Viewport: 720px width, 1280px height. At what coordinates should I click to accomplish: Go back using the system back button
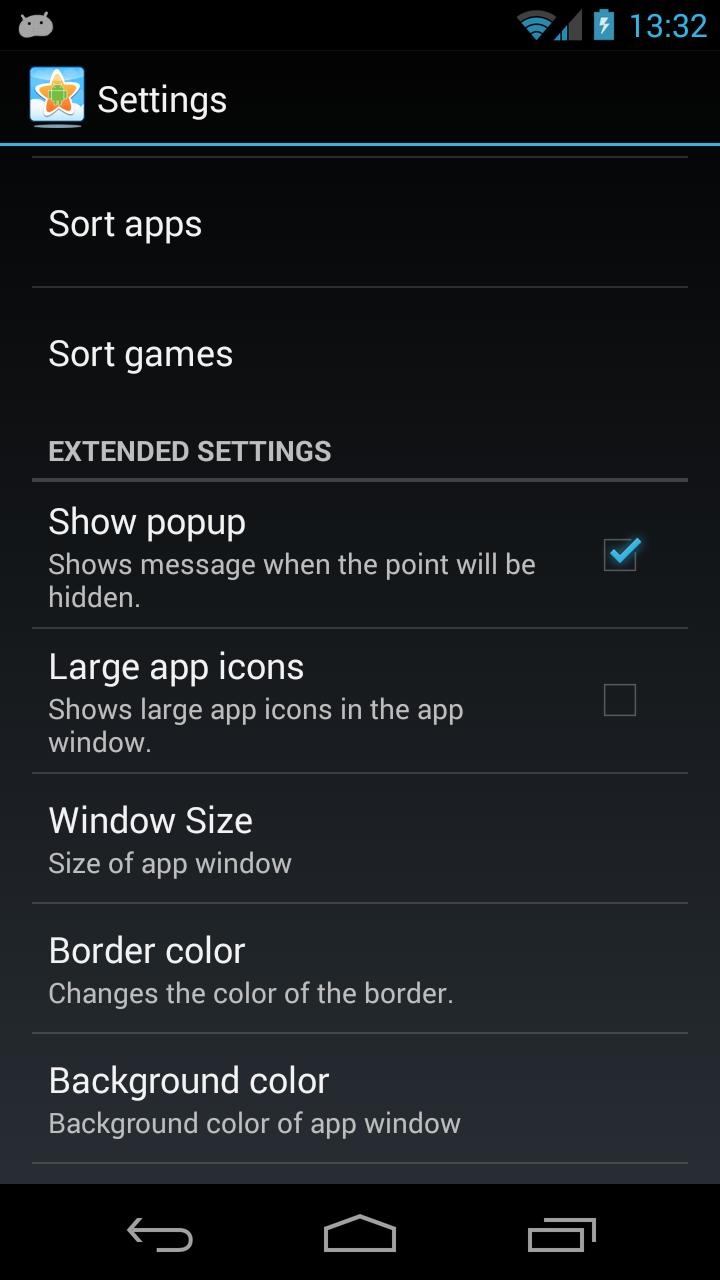click(x=160, y=1235)
